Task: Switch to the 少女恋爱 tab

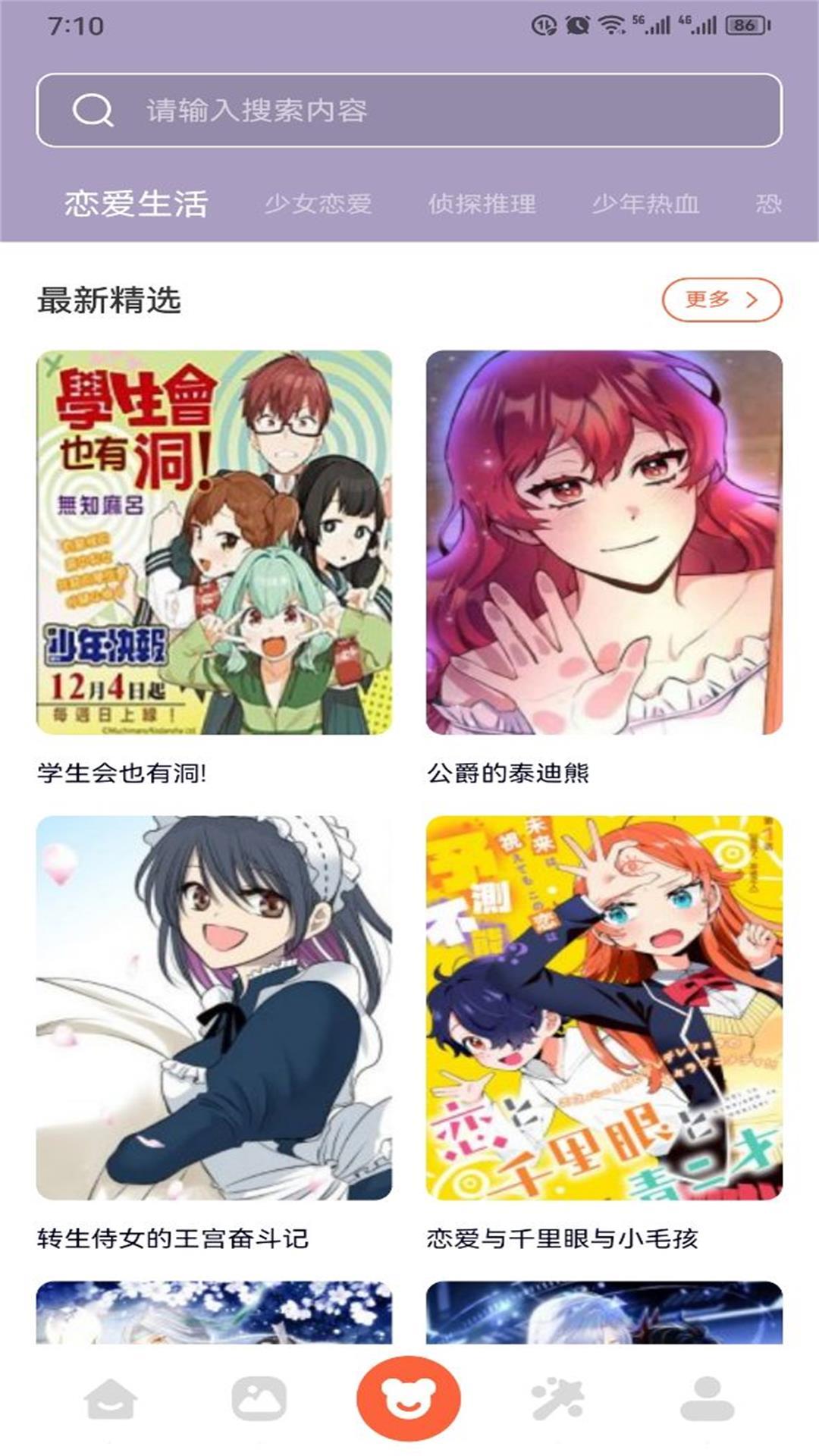Action: point(320,203)
